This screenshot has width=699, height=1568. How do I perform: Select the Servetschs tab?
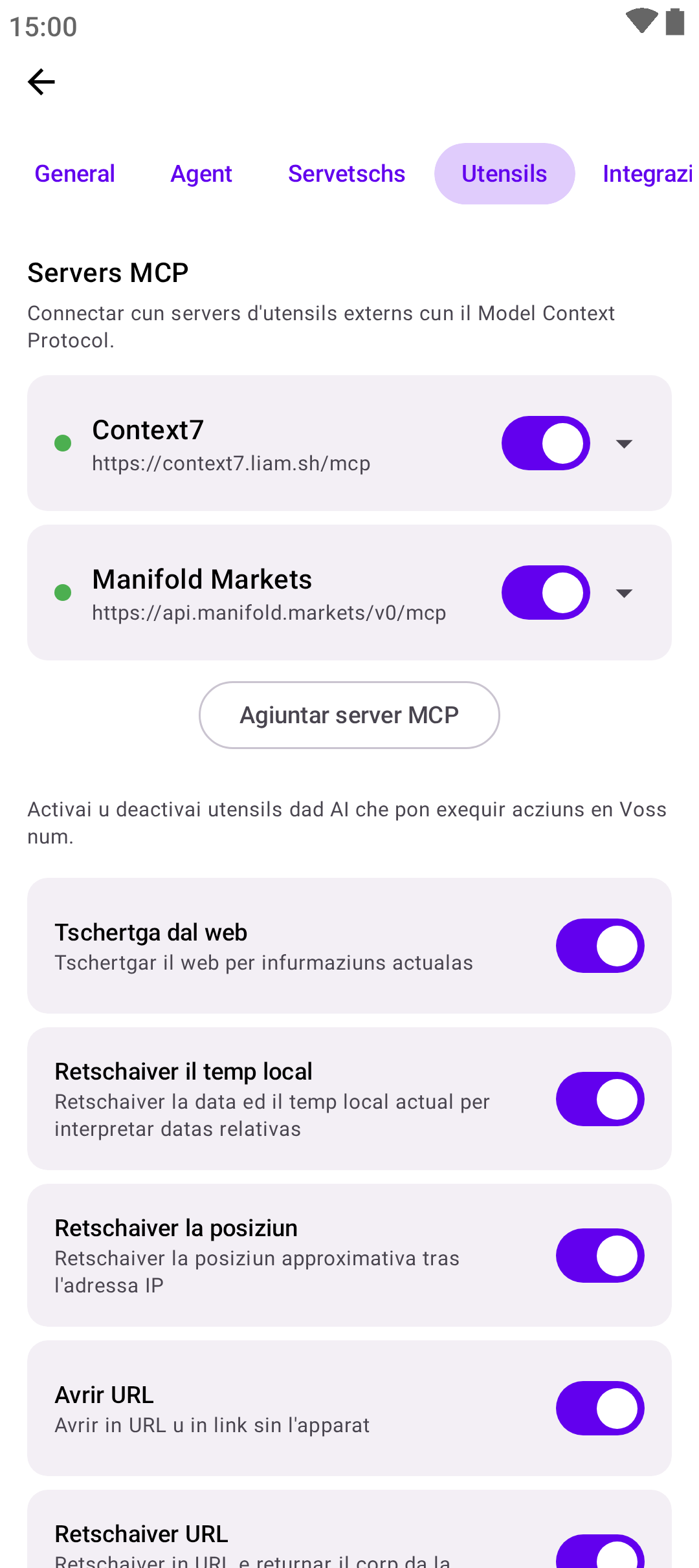347,174
